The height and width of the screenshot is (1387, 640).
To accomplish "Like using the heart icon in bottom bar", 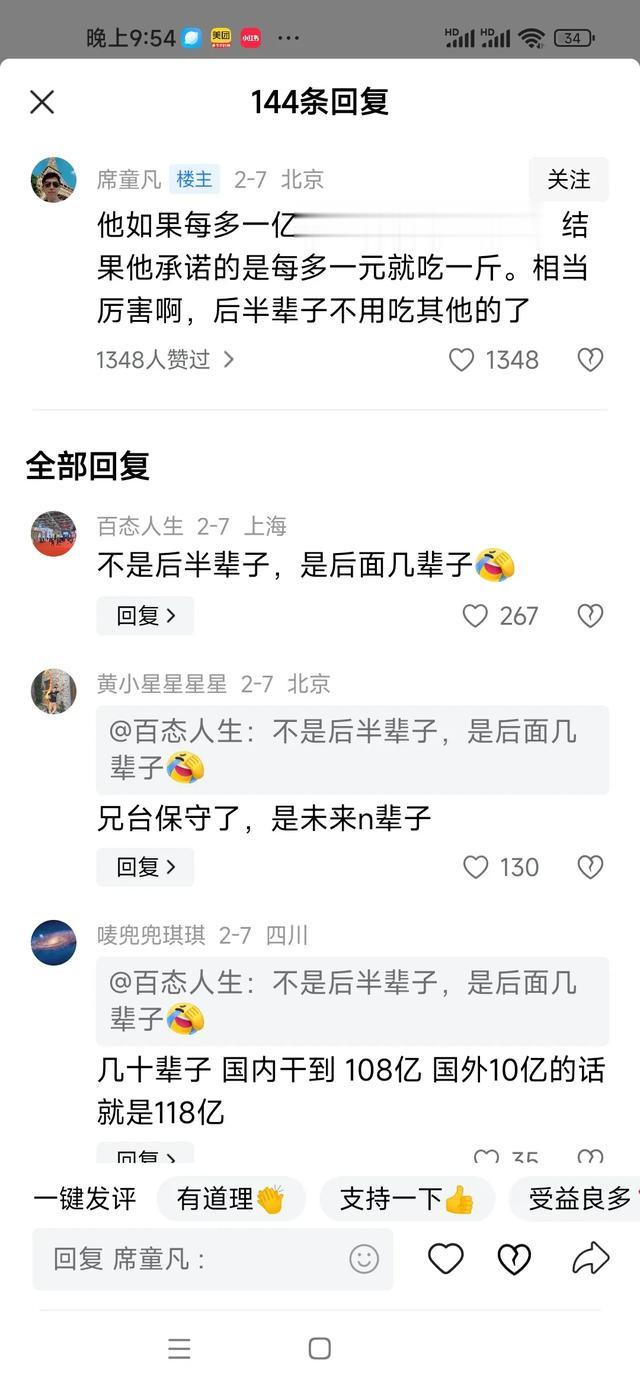I will [x=446, y=1259].
